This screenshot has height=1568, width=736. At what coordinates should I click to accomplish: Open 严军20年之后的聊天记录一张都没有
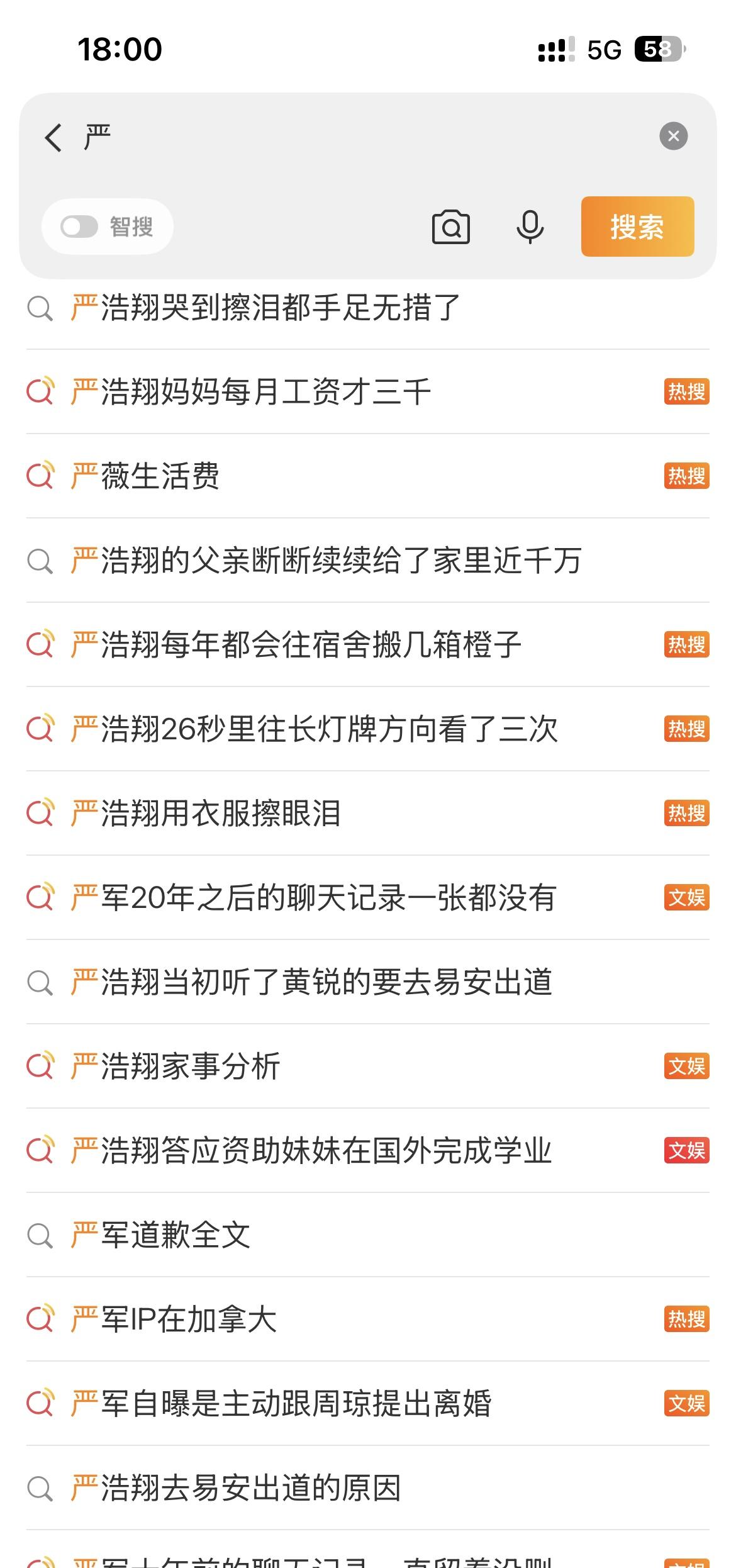(x=367, y=897)
